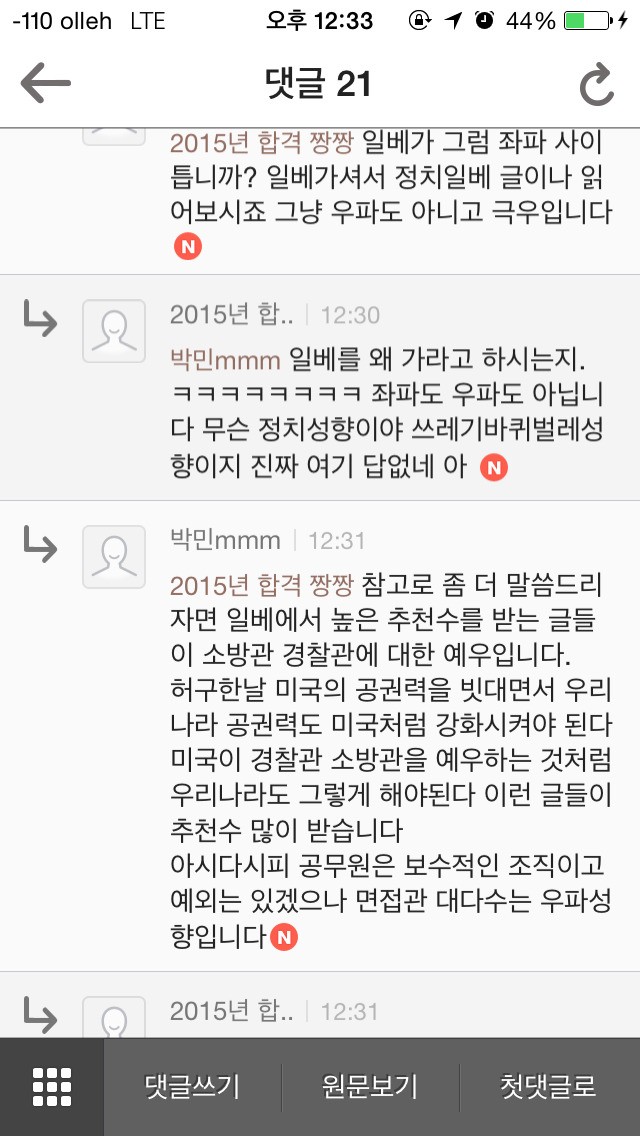The image size is (640, 1136).
Task: Jump to first comment with 첫댓글로
Action: tap(549, 1087)
